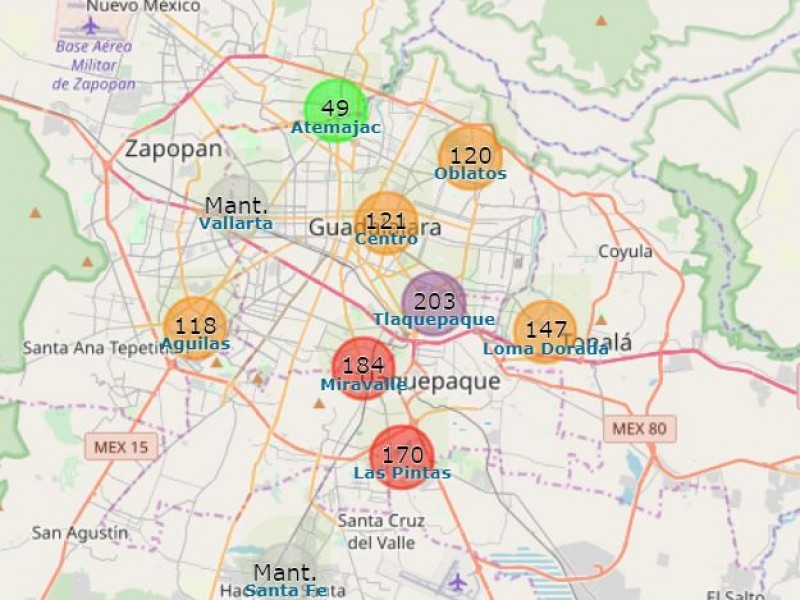Tap the Centro station marker reading 121
Viewport: 800px width, 600px height.
click(386, 223)
